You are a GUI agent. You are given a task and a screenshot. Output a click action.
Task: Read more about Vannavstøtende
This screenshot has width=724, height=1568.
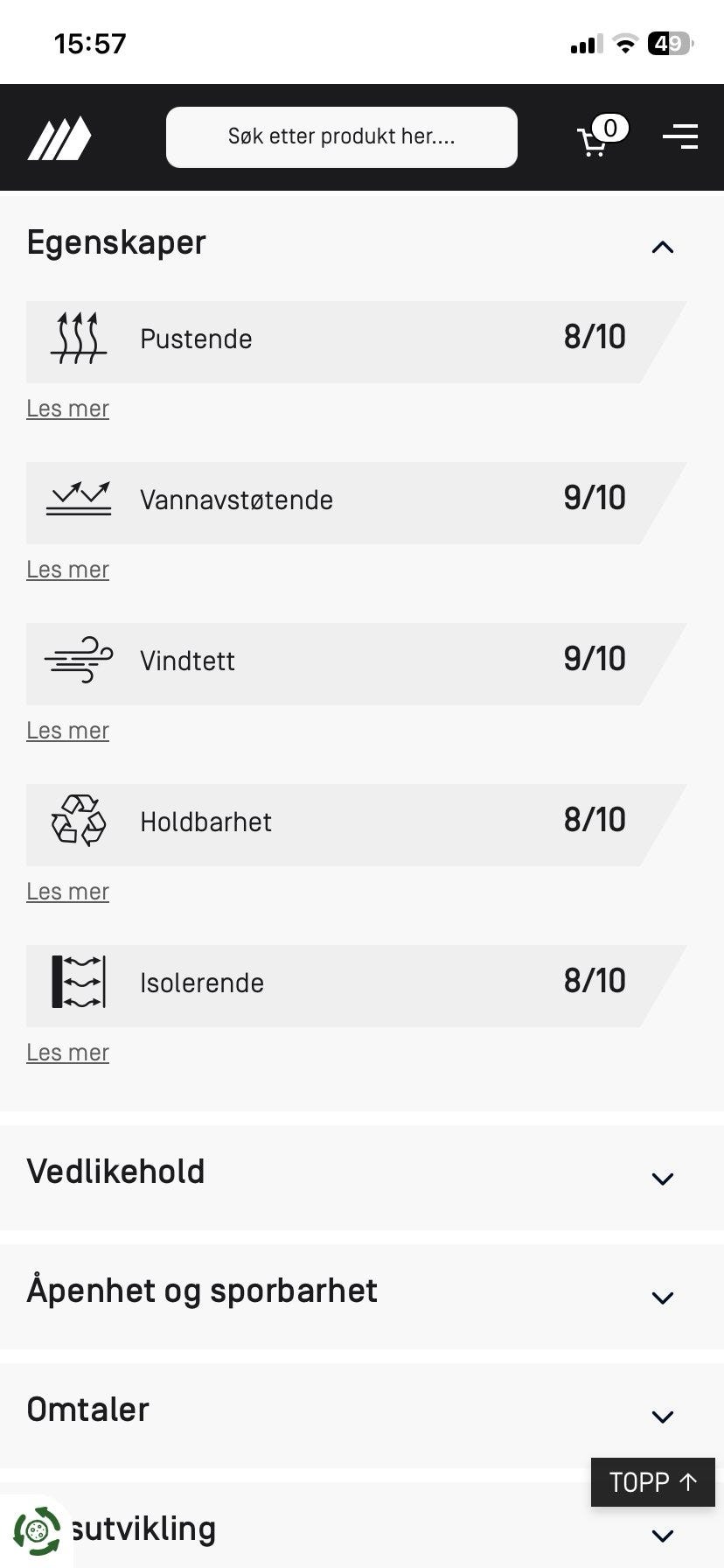tap(67, 570)
